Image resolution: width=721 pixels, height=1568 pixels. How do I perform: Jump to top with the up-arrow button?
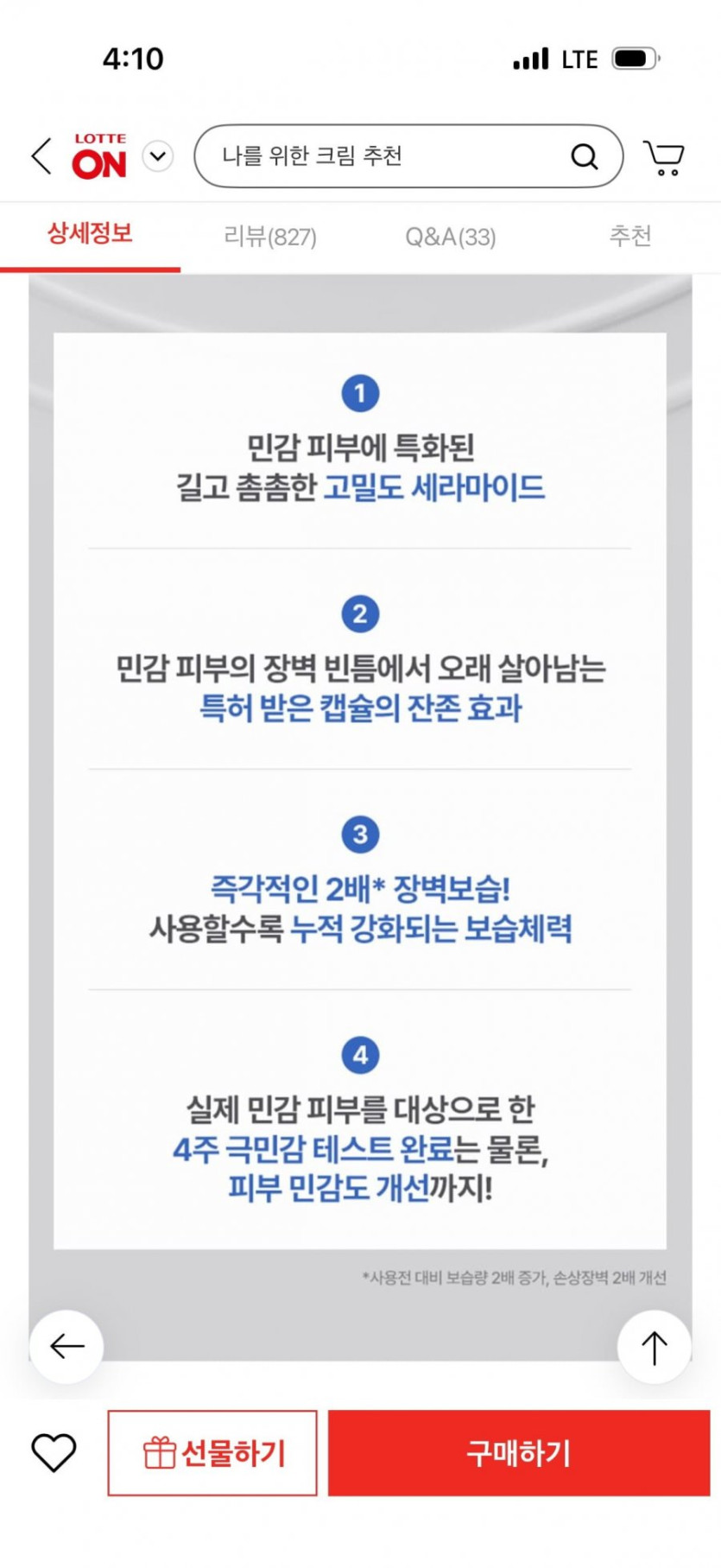click(654, 1346)
